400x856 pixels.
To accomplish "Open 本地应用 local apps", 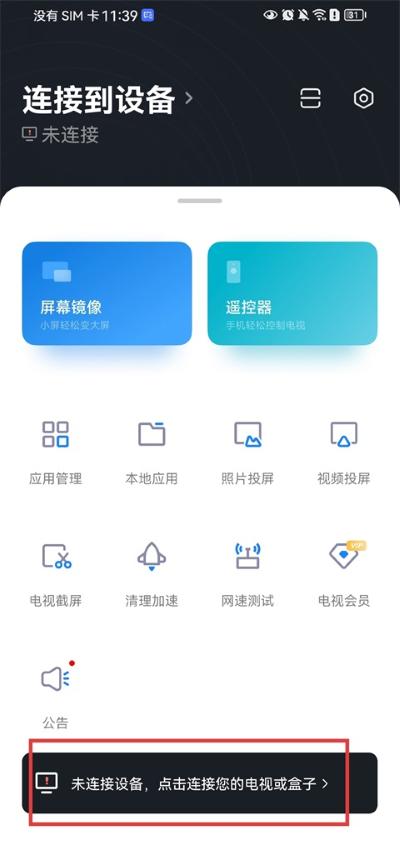I will pyautogui.click(x=152, y=453).
